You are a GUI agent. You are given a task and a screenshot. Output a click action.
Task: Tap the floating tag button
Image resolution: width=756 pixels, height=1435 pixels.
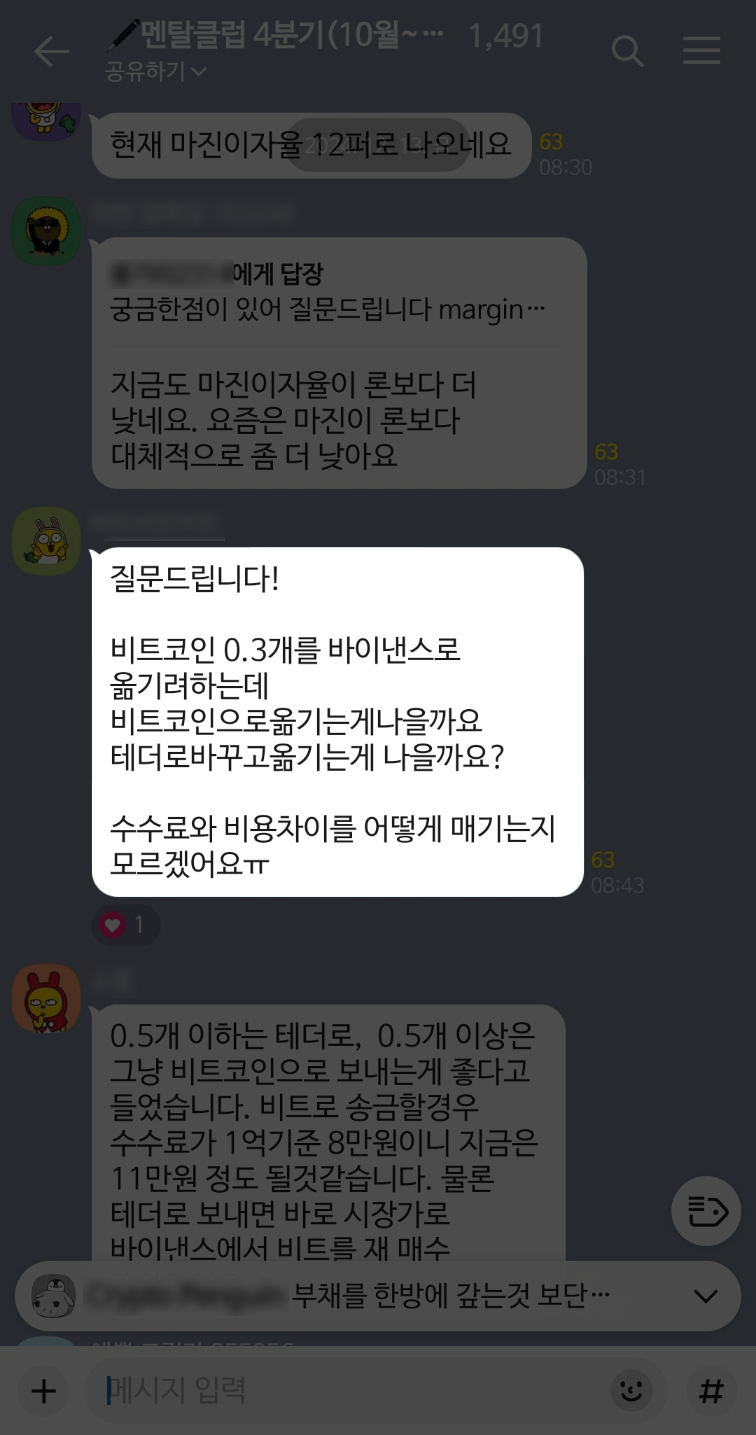point(706,1211)
